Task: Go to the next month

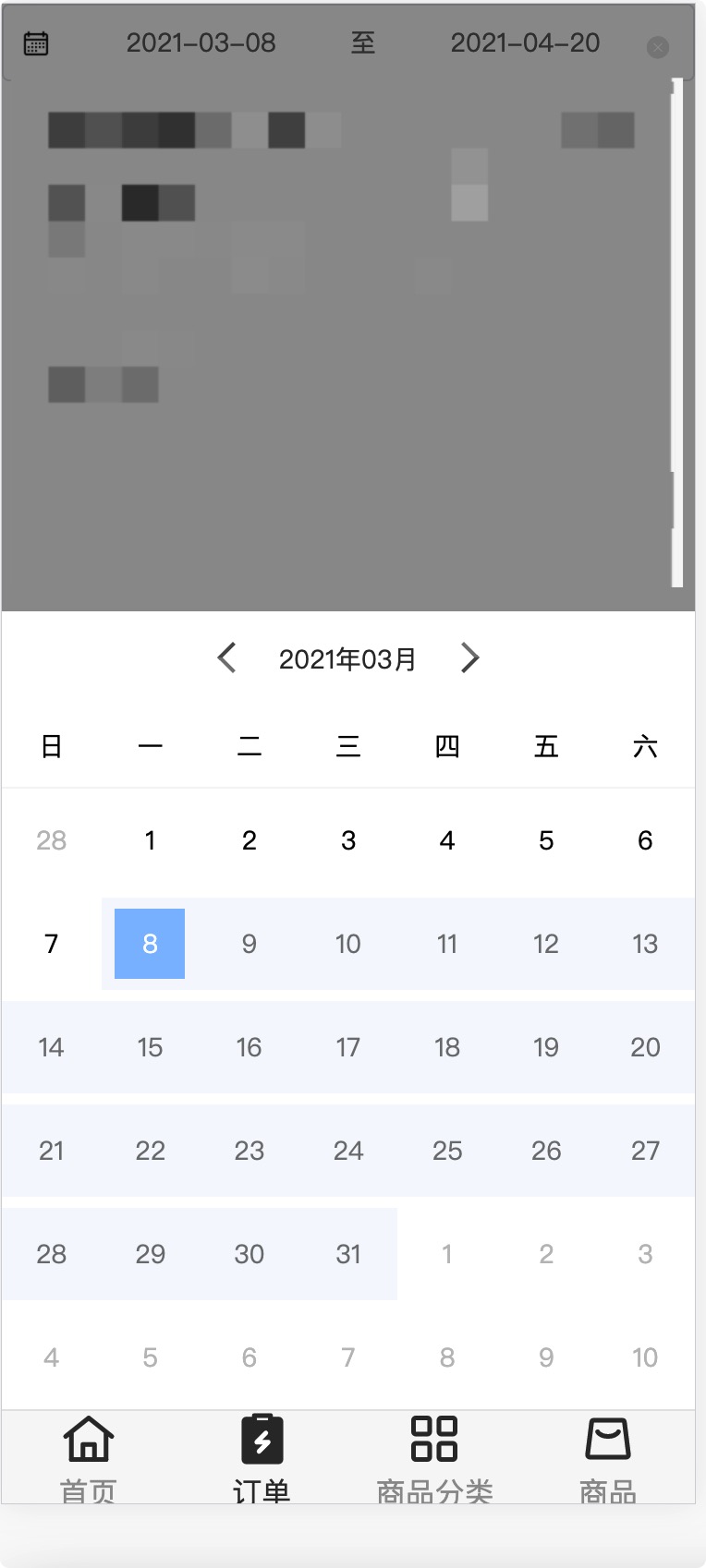Action: (x=469, y=657)
